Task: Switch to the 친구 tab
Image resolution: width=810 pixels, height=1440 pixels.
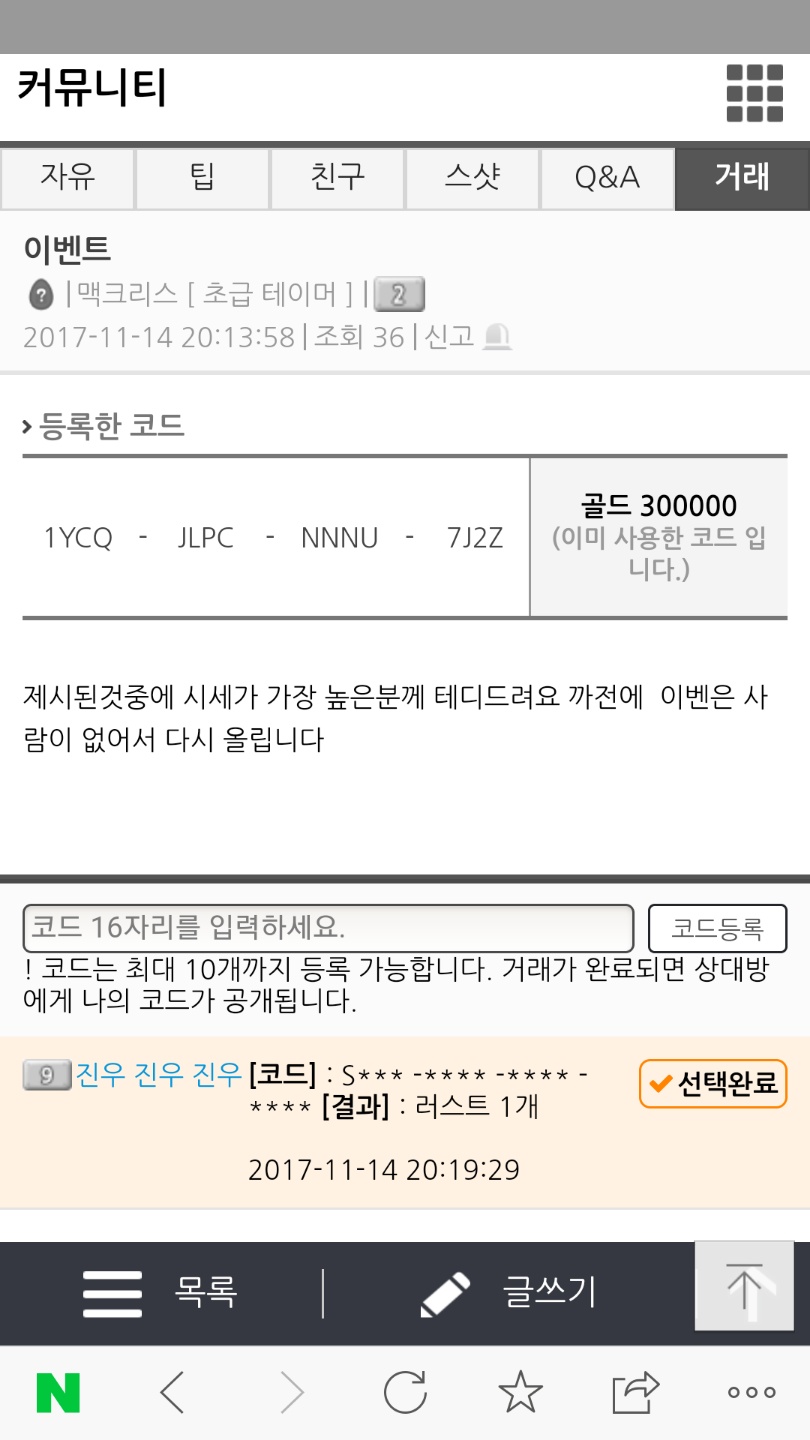Action: (x=337, y=178)
